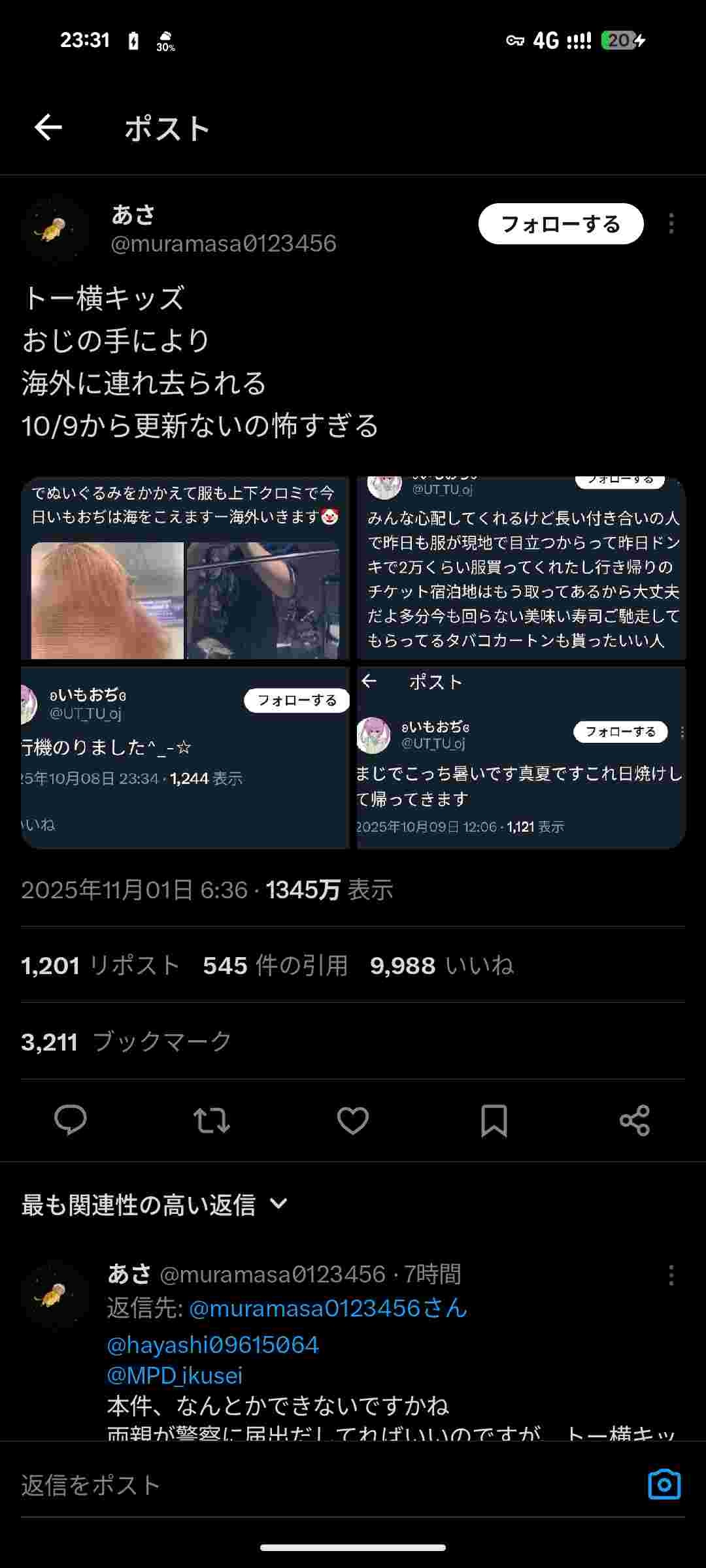Image resolution: width=706 pixels, height=1568 pixels.
Task: Open the image about まじでこっち暑いです
Action: tap(521, 757)
